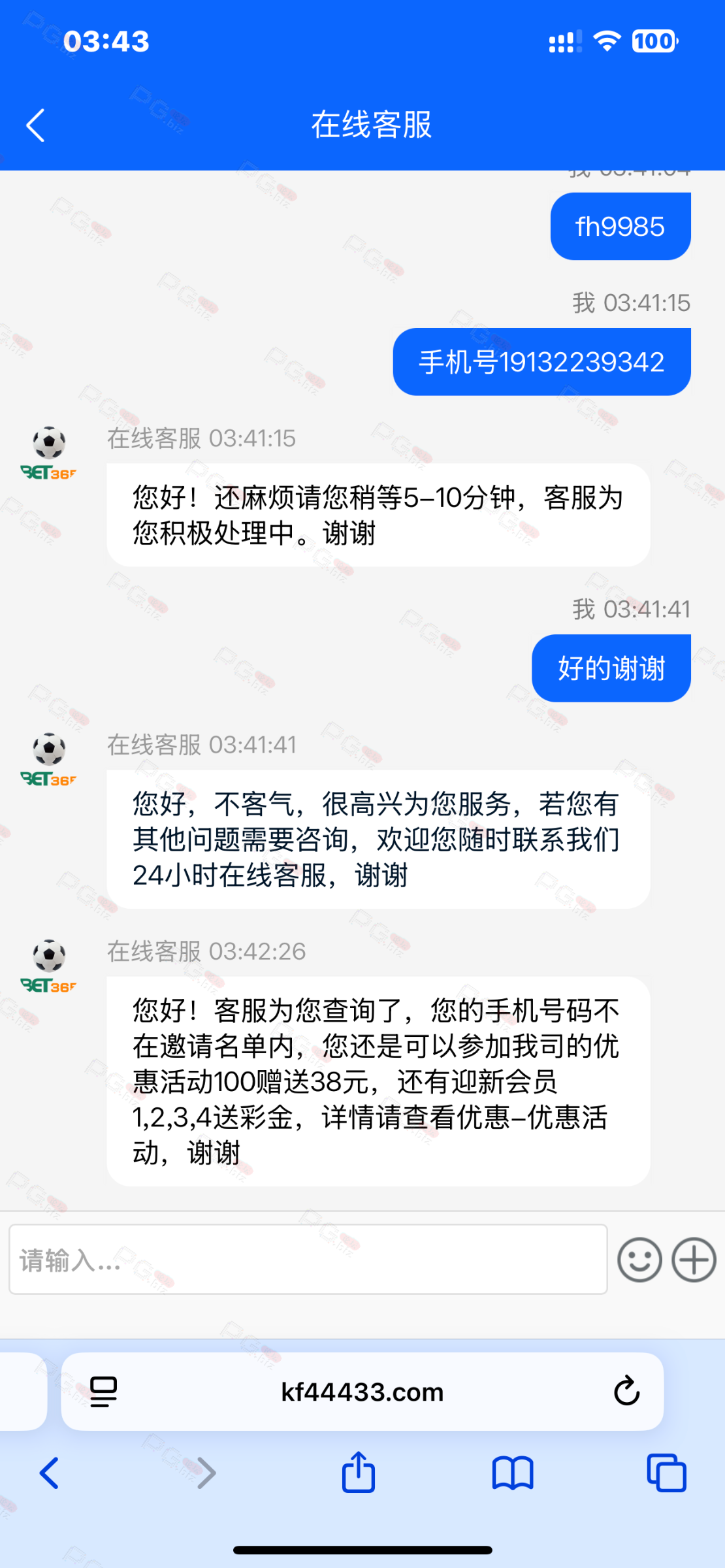The image size is (725, 1568).
Task: Show all open tabs
Action: point(666,1473)
